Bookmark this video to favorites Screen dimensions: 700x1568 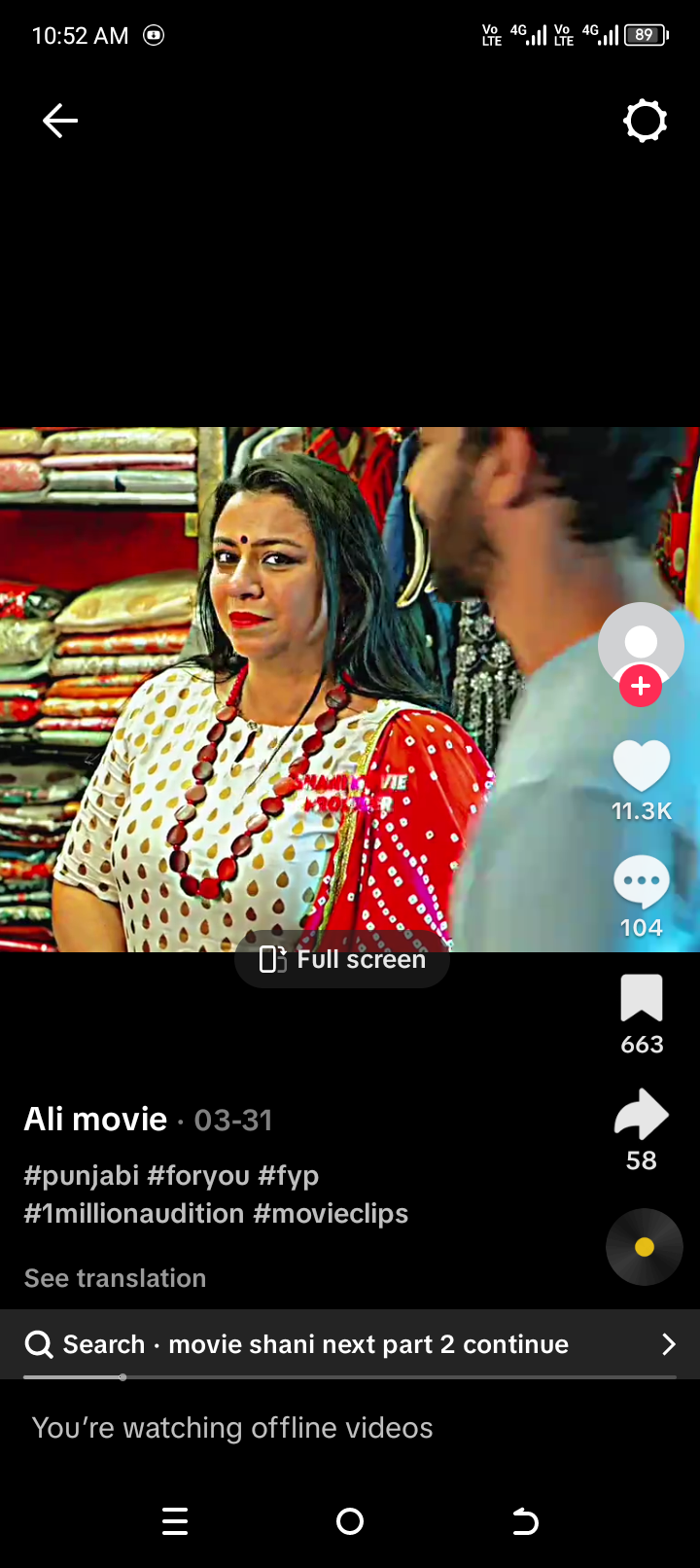tap(642, 998)
